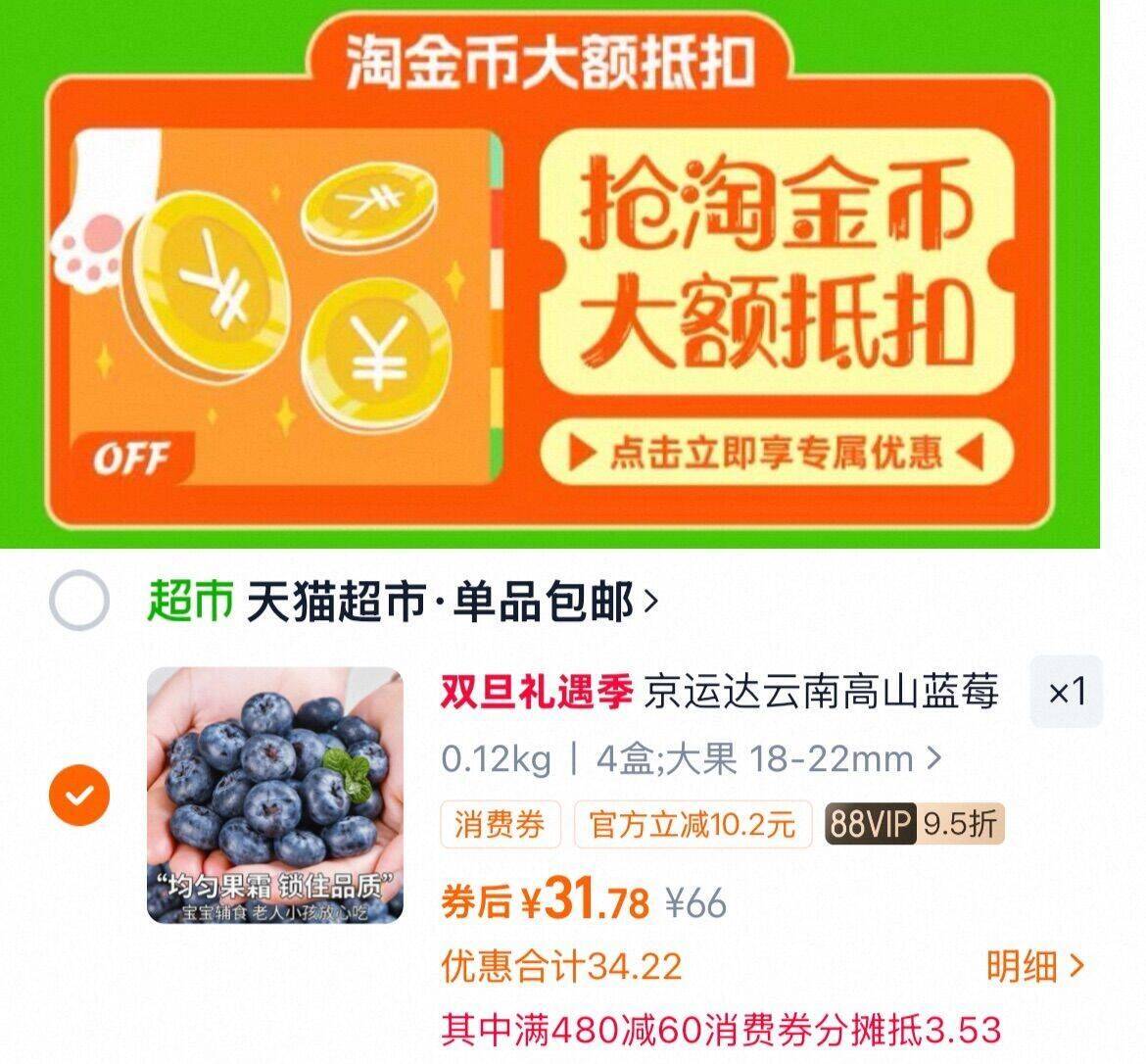The width and height of the screenshot is (1146, 1064).
Task: Change the 4盒;大果 18-22mm specification
Action: point(691,759)
